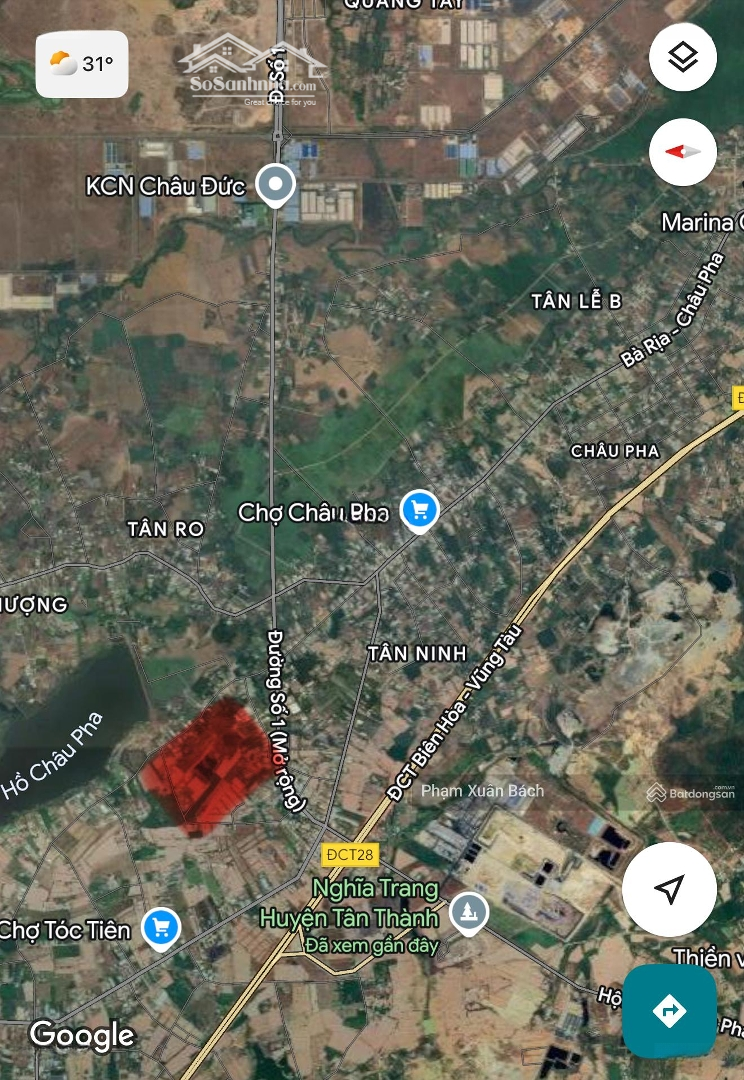The width and height of the screenshot is (744, 1080).
Task: Select the KCN Châu Đức map pin
Action: coord(274,186)
